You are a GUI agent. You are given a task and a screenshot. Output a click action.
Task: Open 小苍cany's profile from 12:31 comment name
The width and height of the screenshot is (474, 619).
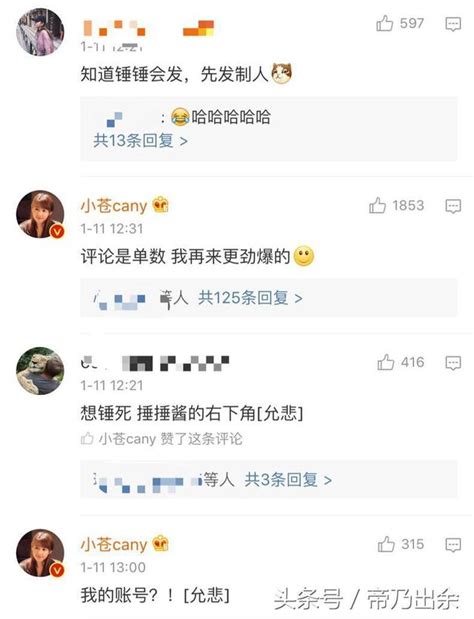coord(114,205)
